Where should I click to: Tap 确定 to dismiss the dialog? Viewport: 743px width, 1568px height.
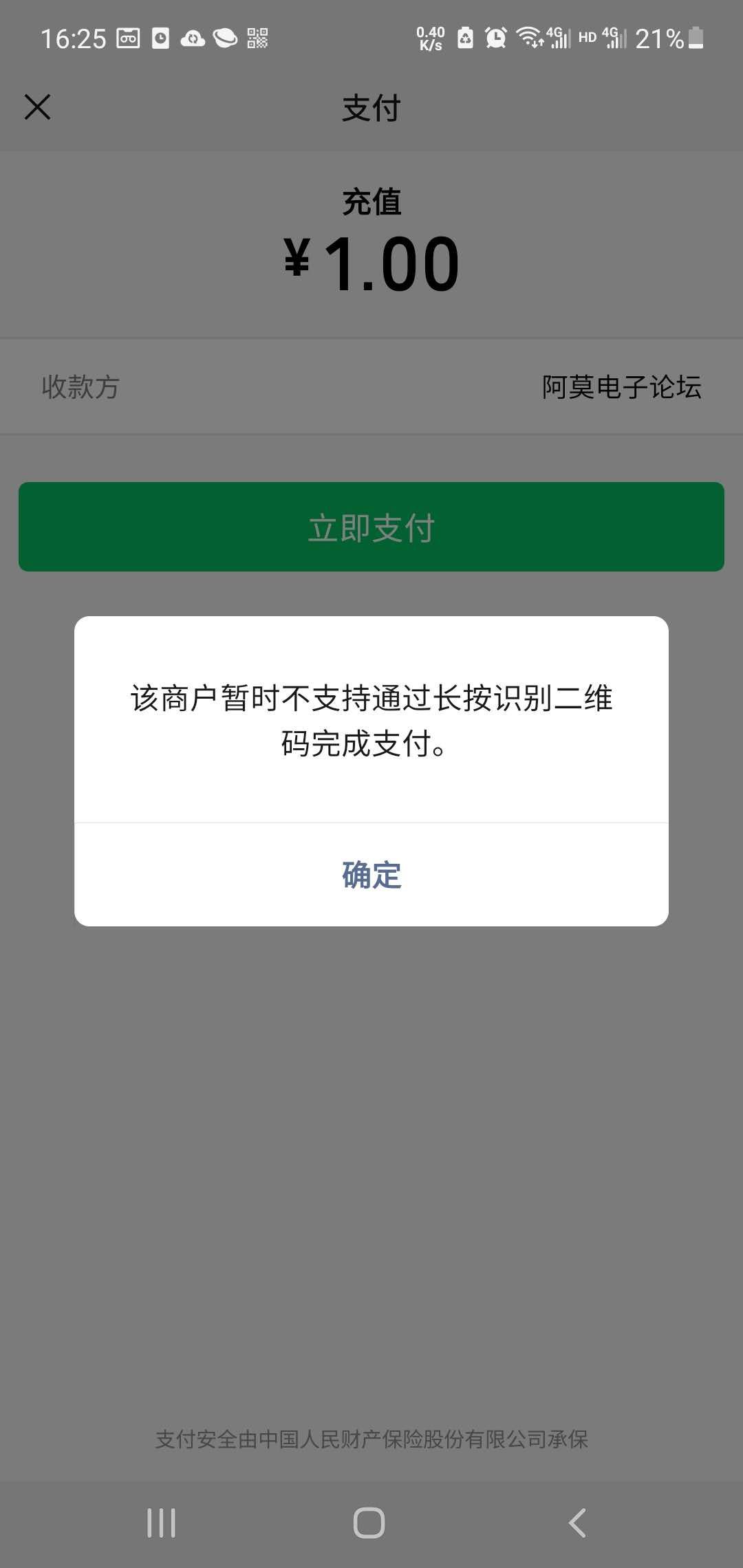point(371,875)
